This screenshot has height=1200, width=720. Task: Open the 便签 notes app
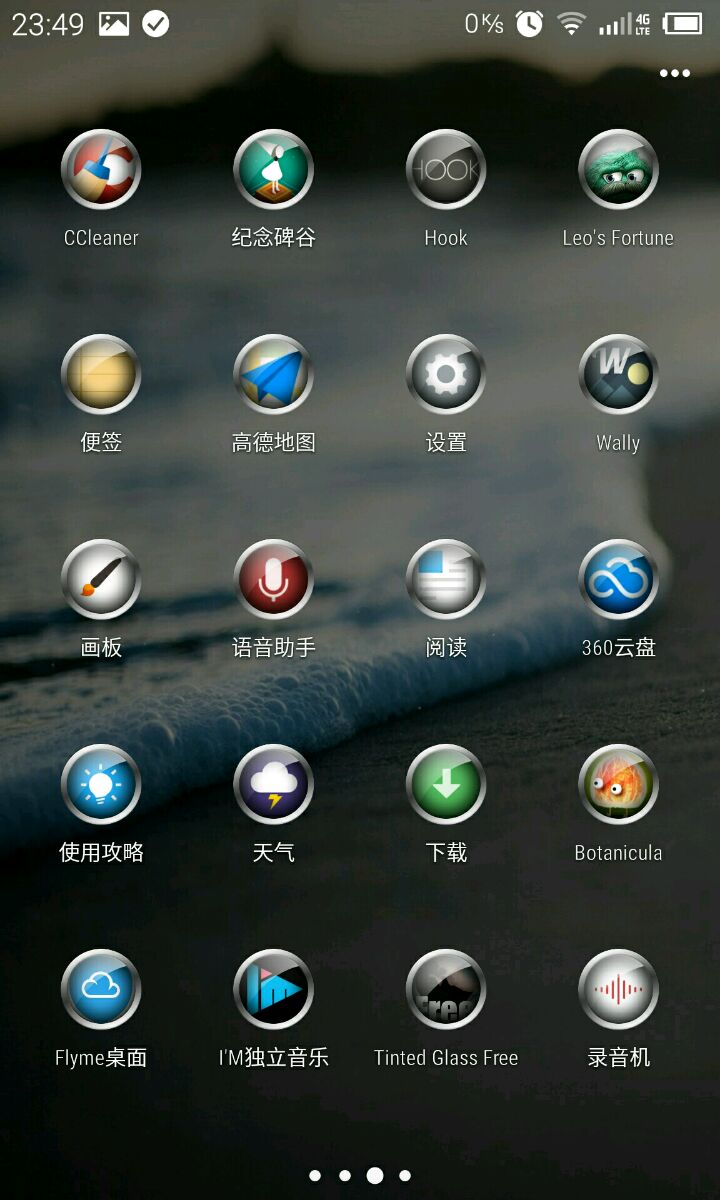(101, 375)
